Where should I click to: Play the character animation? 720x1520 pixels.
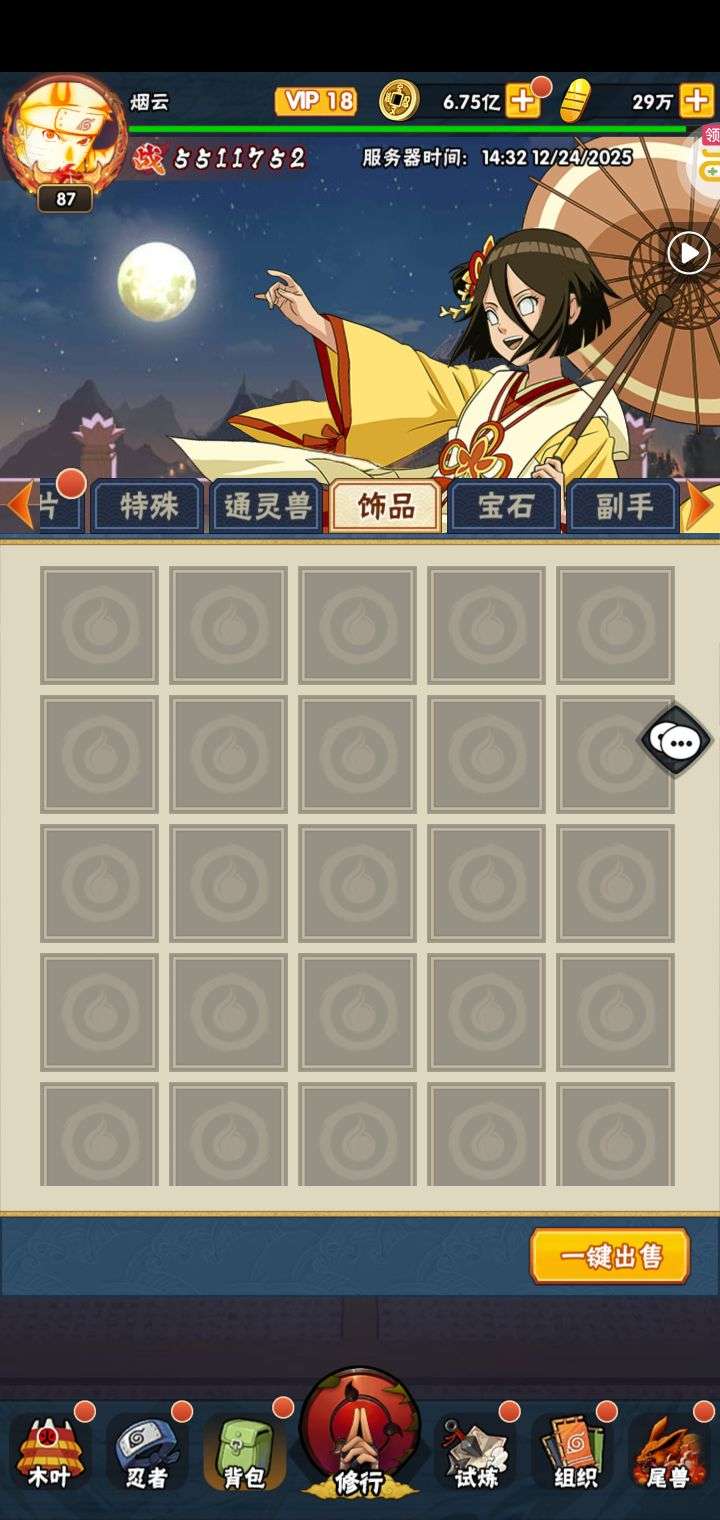(x=688, y=253)
